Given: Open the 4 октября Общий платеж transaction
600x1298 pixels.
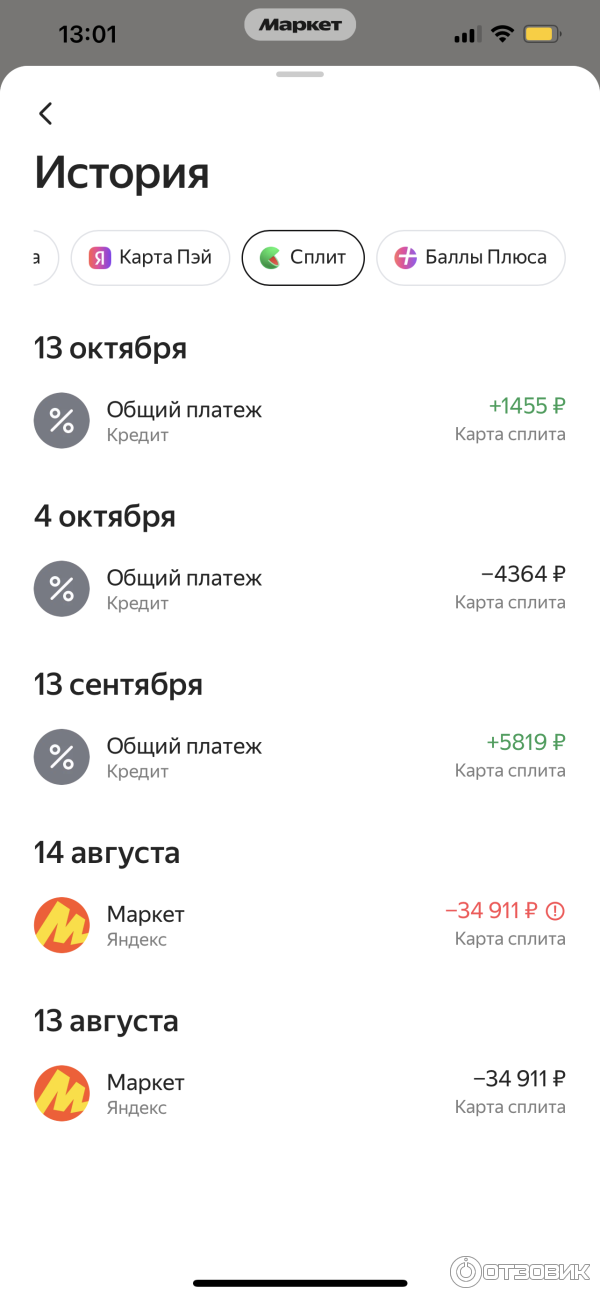Looking at the screenshot, I should (300, 588).
